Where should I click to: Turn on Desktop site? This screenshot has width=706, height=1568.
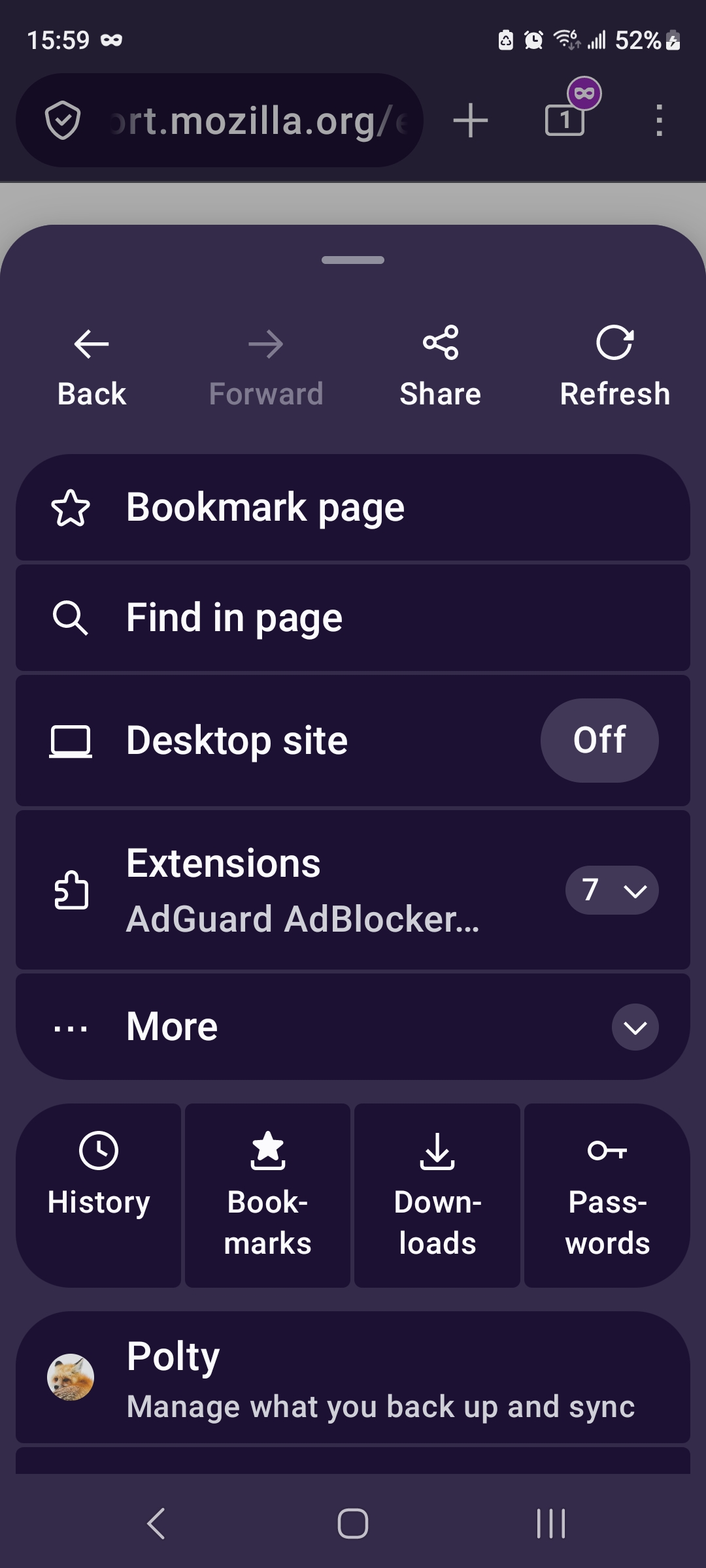[x=599, y=740]
